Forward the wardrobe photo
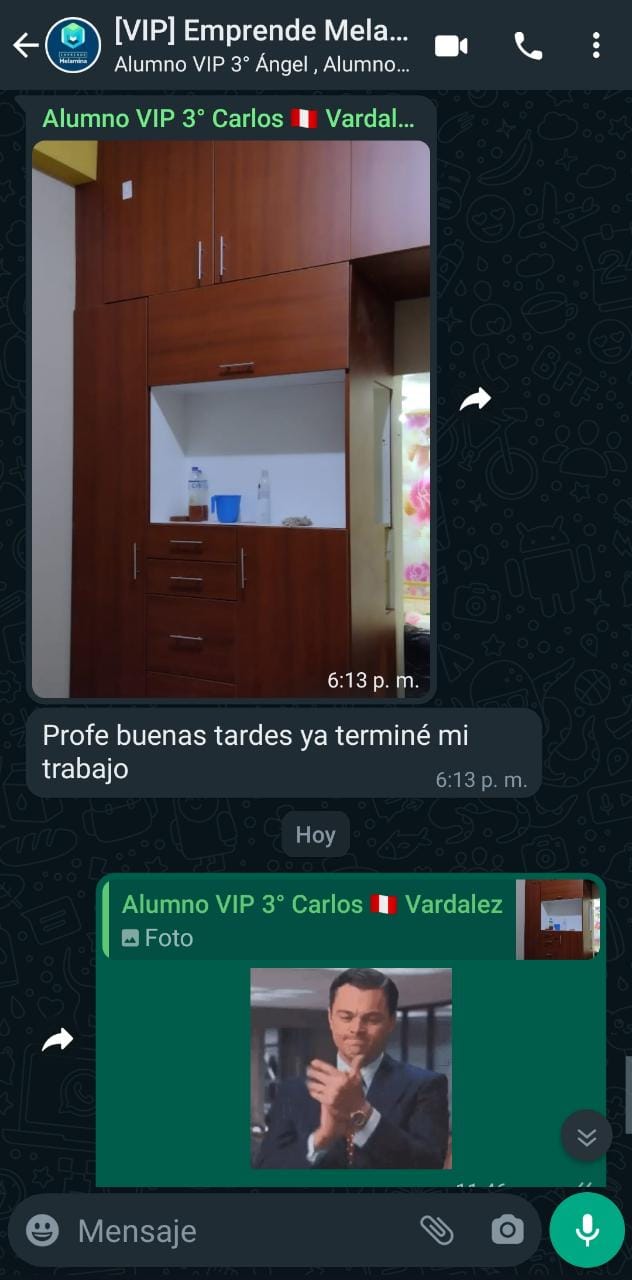The image size is (632, 1280). tap(475, 400)
